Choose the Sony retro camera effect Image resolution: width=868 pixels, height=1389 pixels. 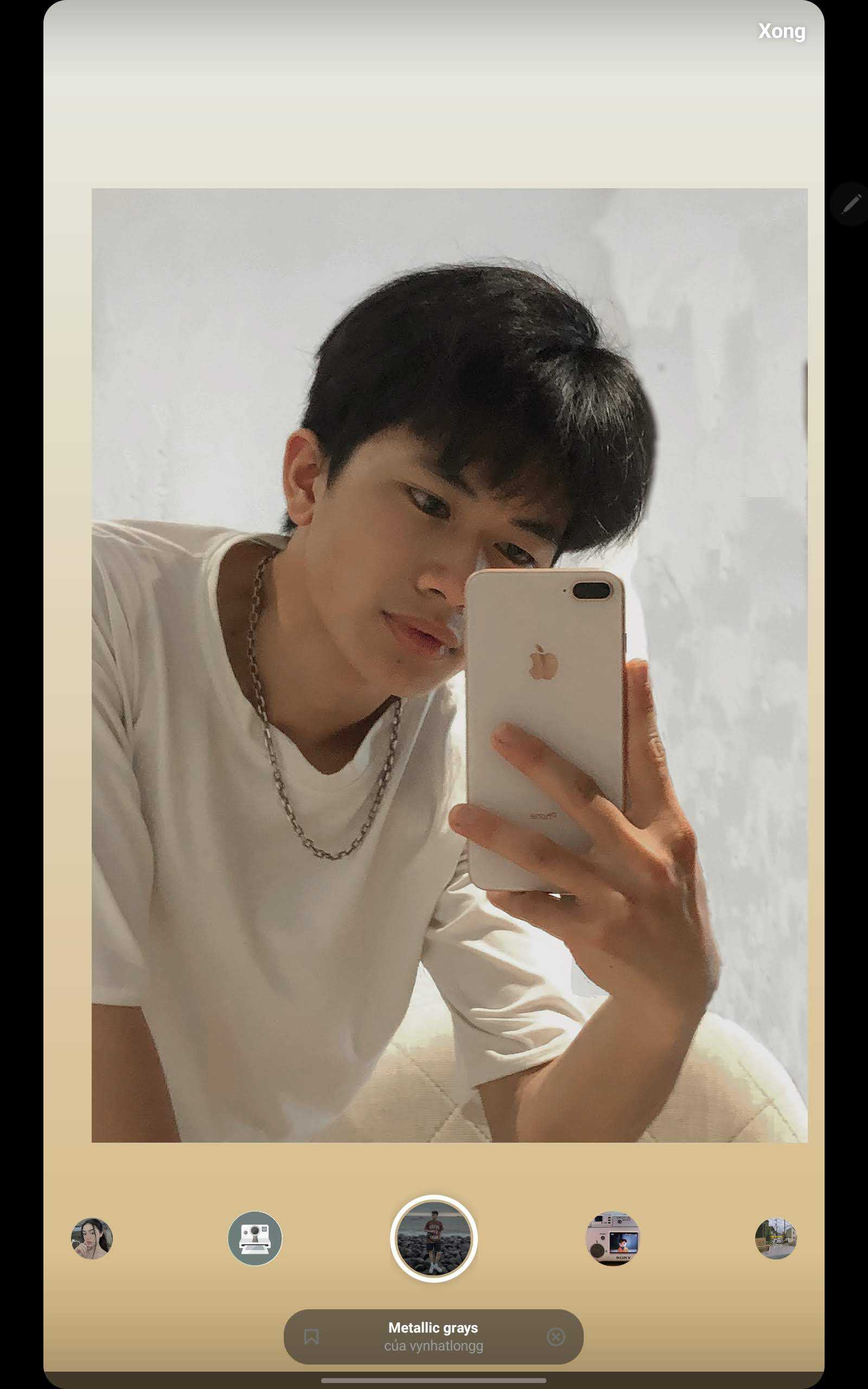click(612, 1239)
